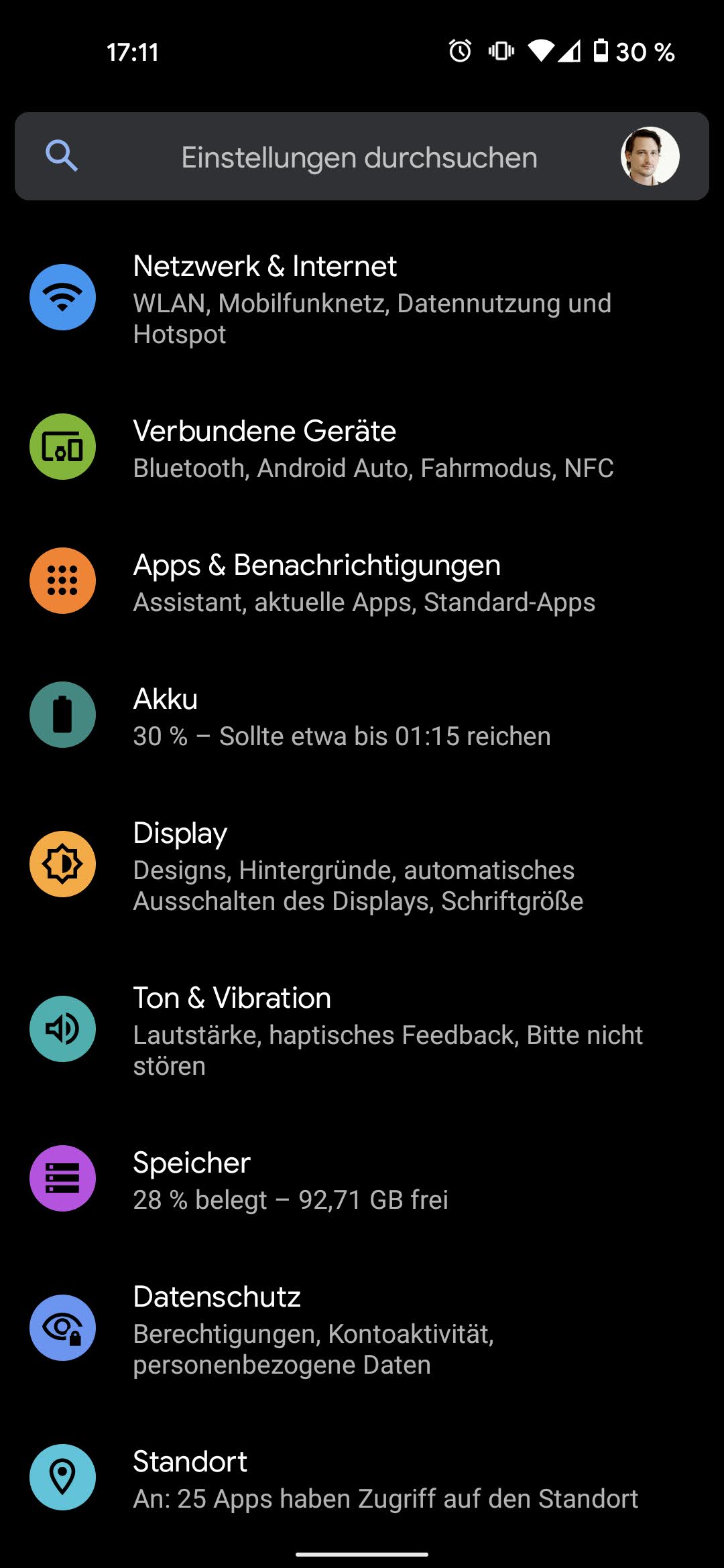Check Speicher storage details

pyautogui.click(x=362, y=1179)
